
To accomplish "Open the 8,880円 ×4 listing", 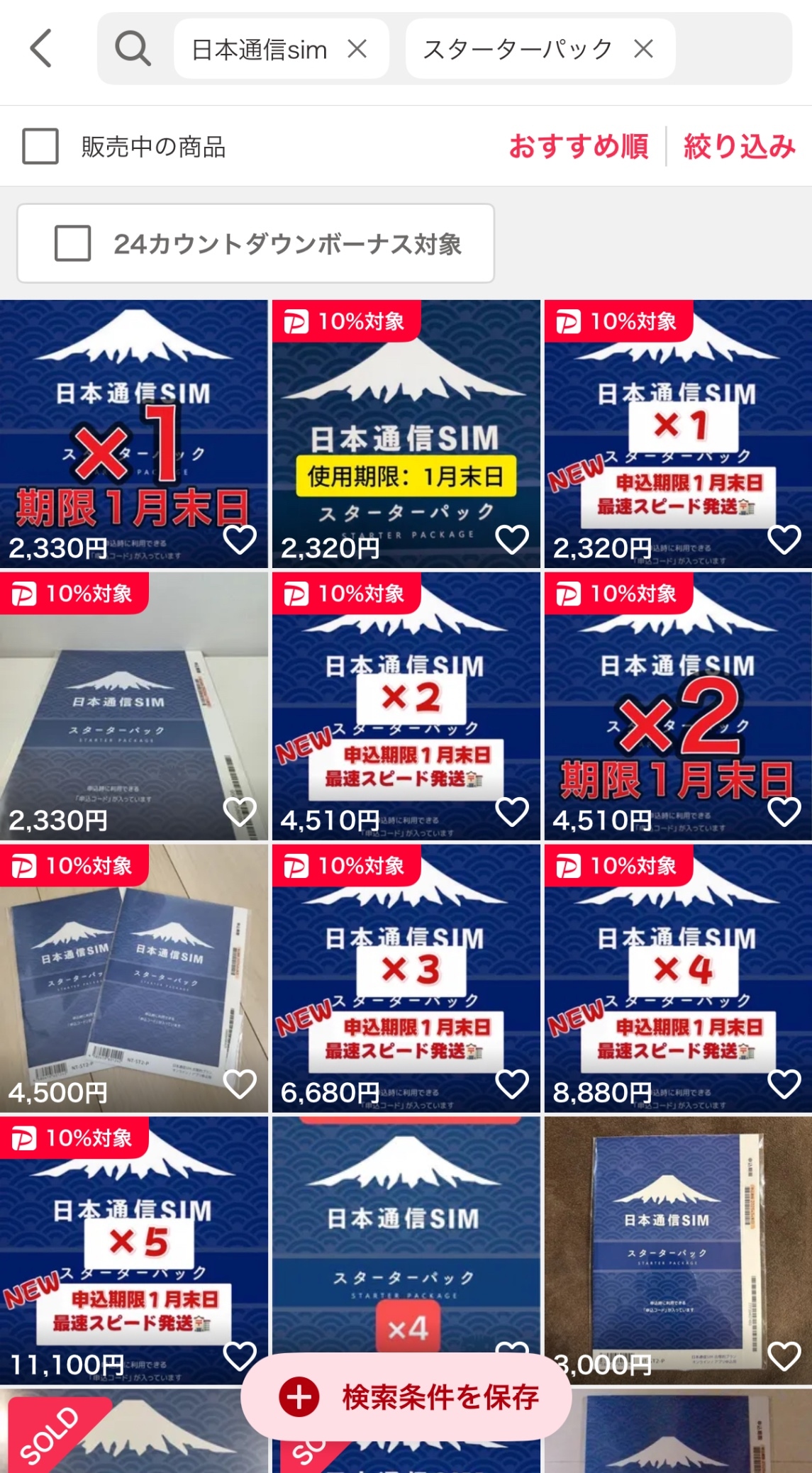I will [x=678, y=978].
